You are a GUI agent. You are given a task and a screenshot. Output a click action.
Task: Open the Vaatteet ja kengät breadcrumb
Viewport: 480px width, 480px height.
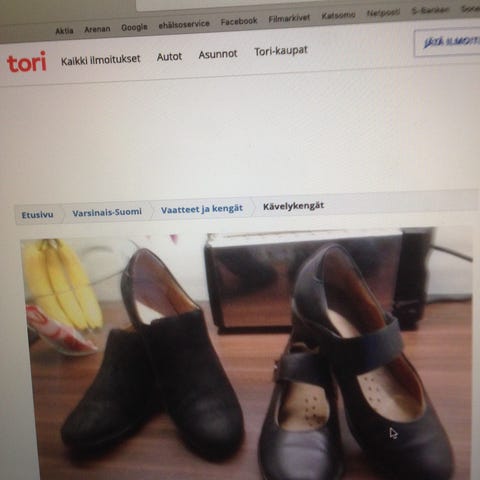(202, 209)
